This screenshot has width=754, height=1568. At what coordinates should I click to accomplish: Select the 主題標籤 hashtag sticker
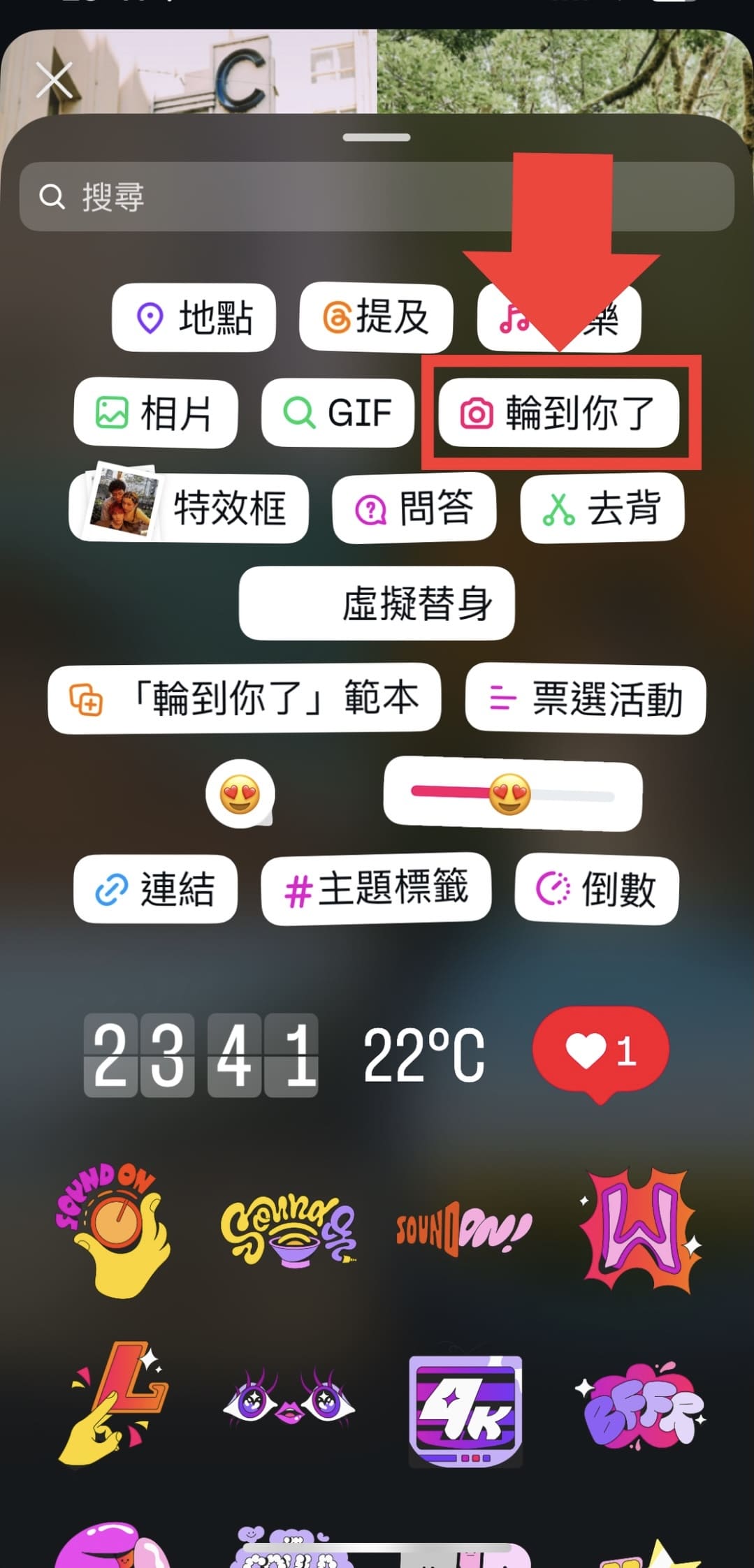[x=375, y=887]
